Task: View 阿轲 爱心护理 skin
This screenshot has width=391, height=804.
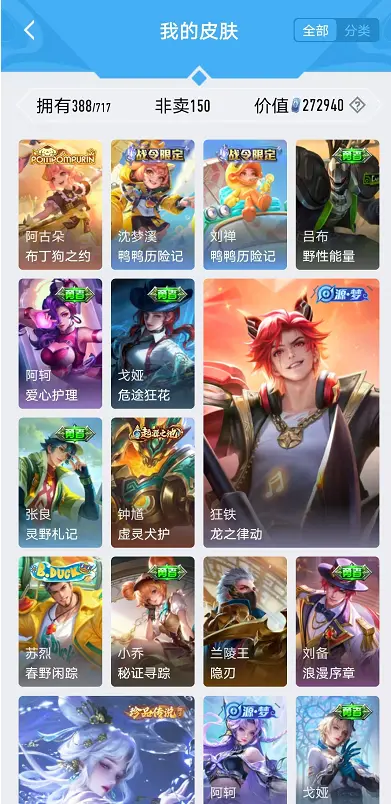Action: 60,344
